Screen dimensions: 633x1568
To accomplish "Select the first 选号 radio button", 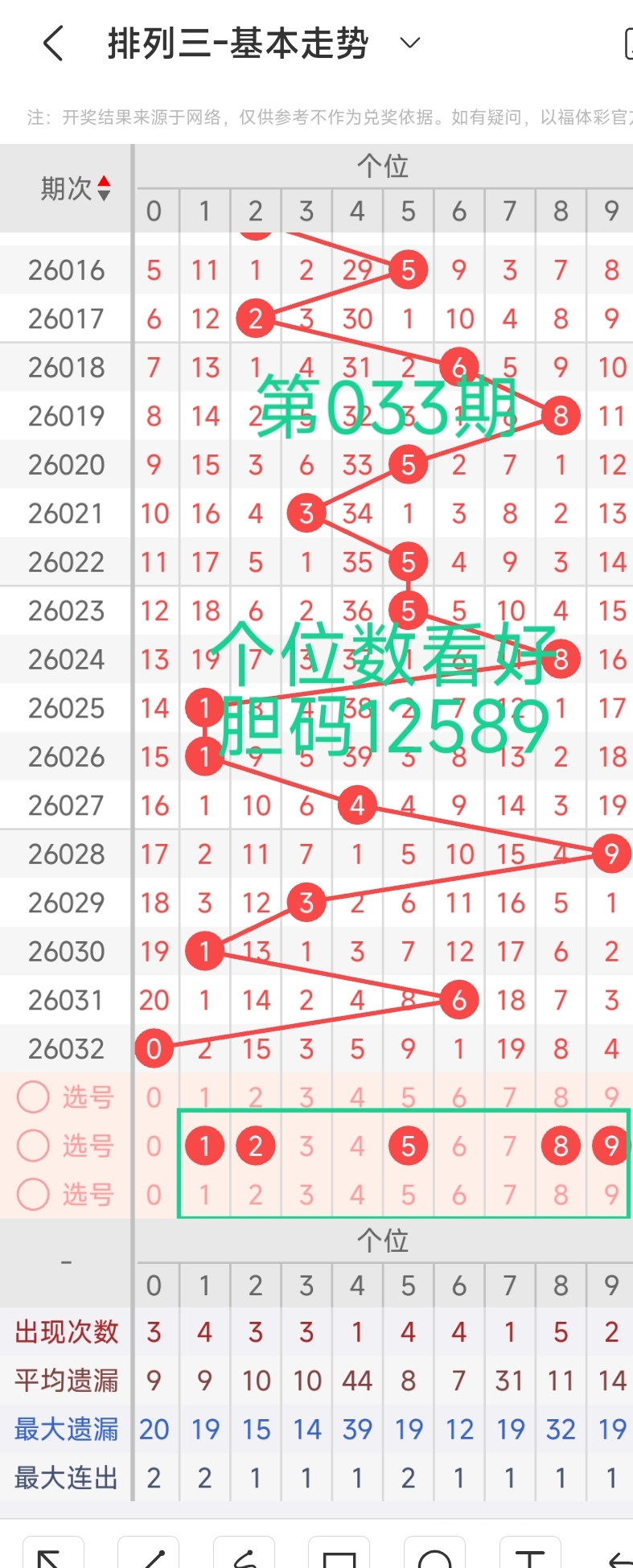I will point(33,1097).
